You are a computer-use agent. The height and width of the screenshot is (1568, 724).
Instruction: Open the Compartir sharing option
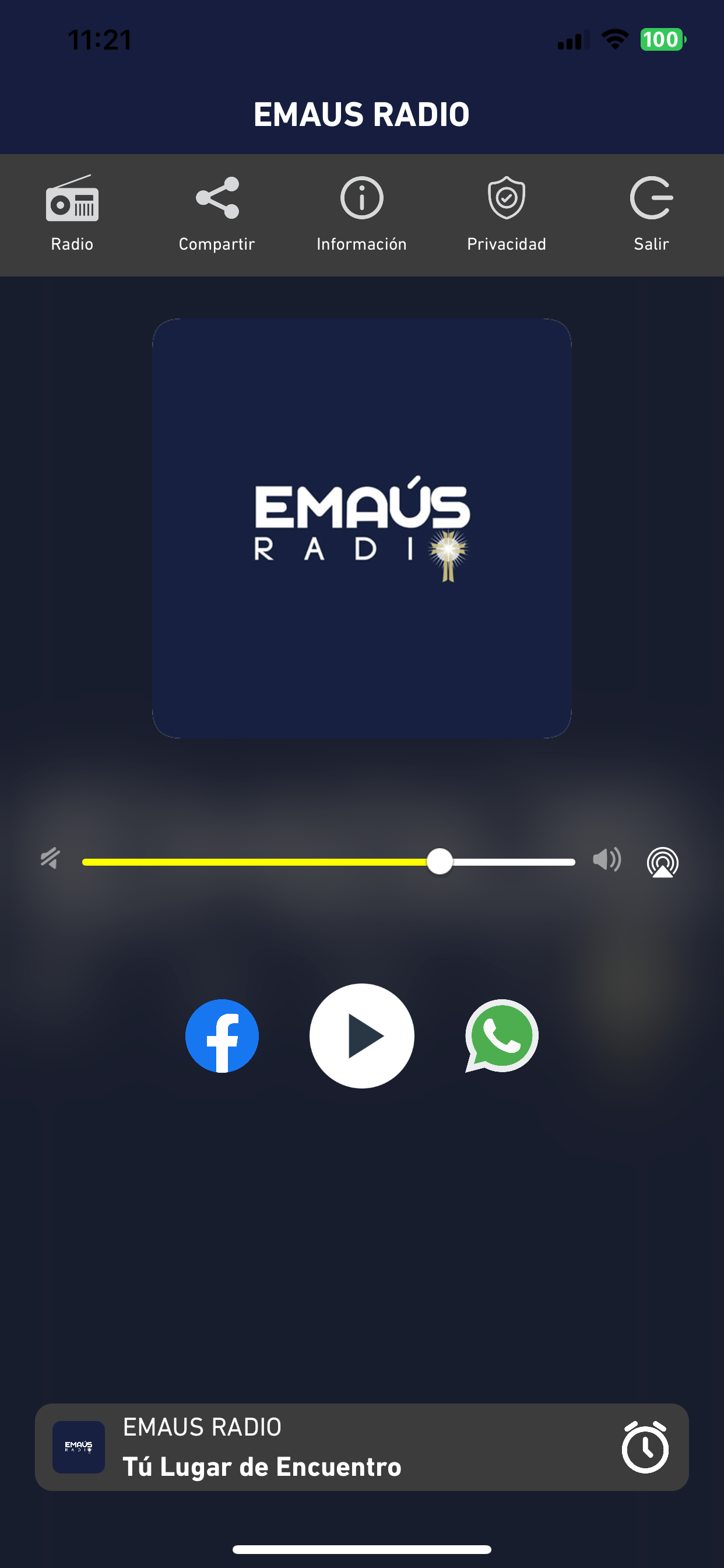[x=217, y=214]
